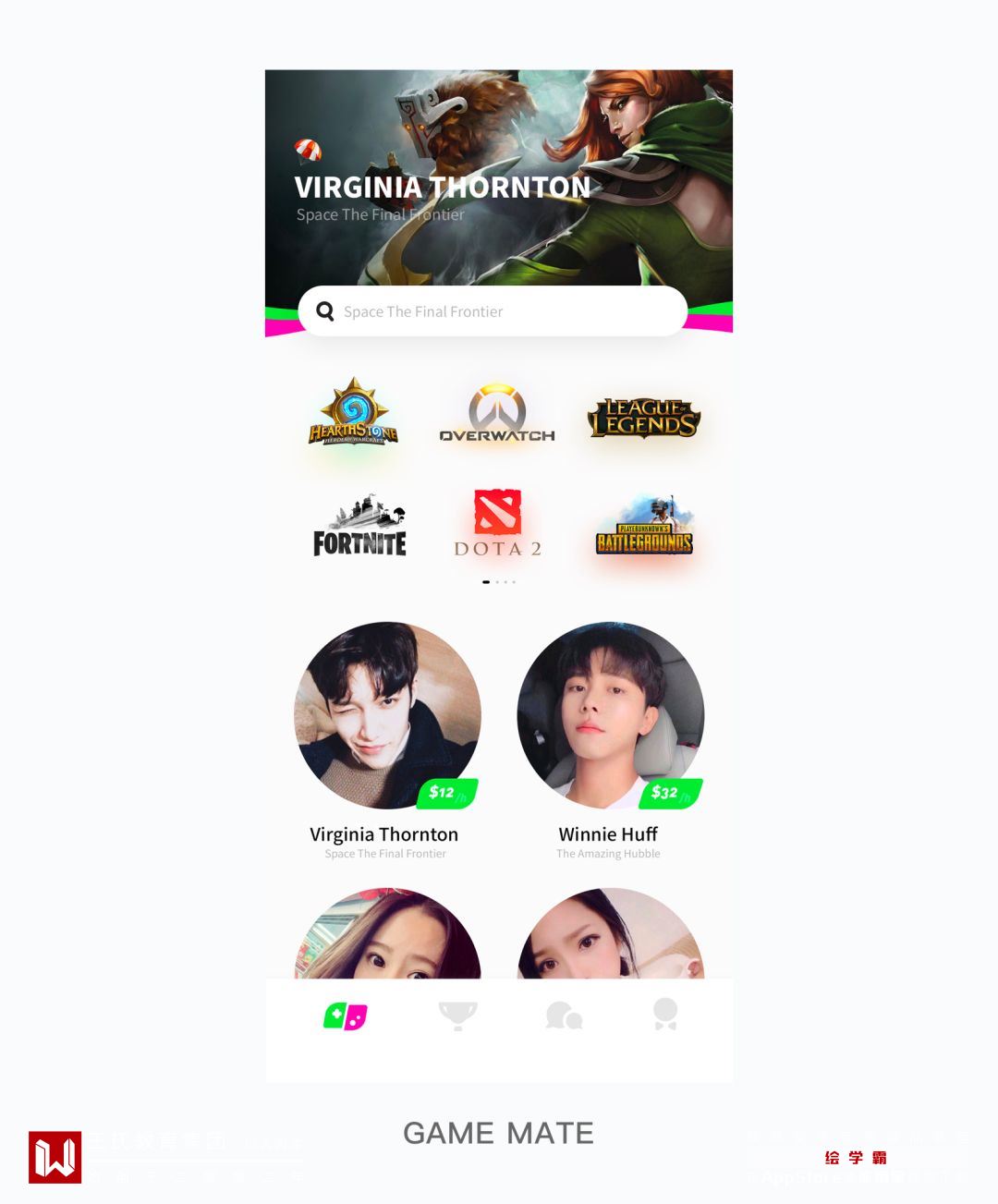Select Dota 2 from the games grid
This screenshot has width=998, height=1204.
click(x=497, y=524)
